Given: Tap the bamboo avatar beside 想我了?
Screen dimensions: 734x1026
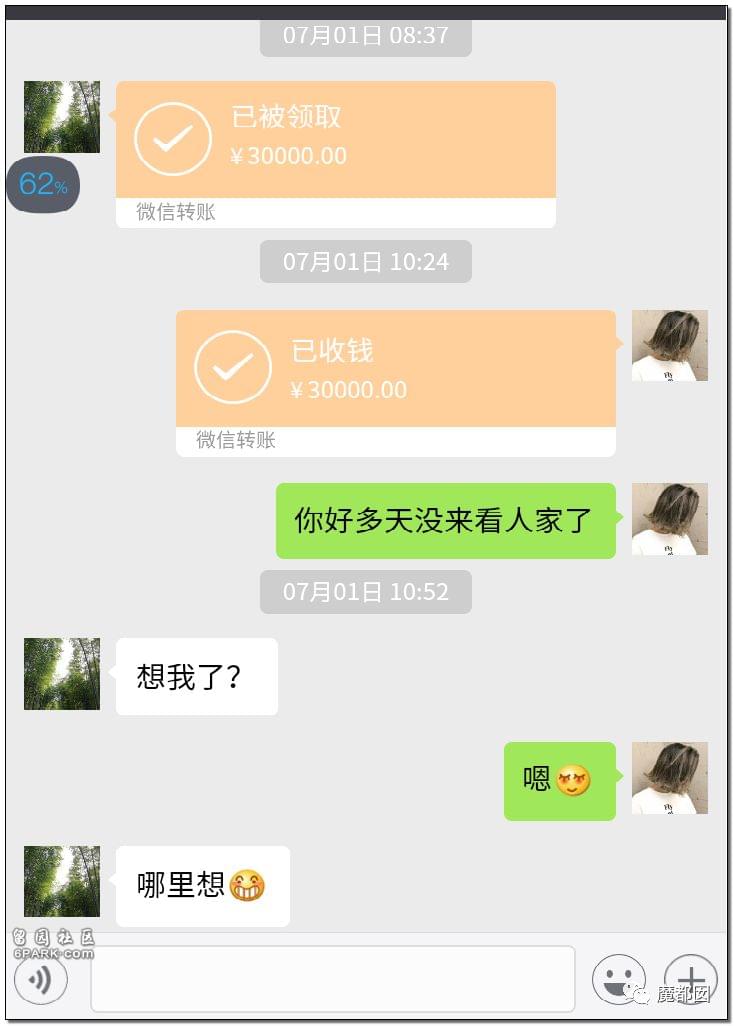Looking at the screenshot, I should click(62, 674).
